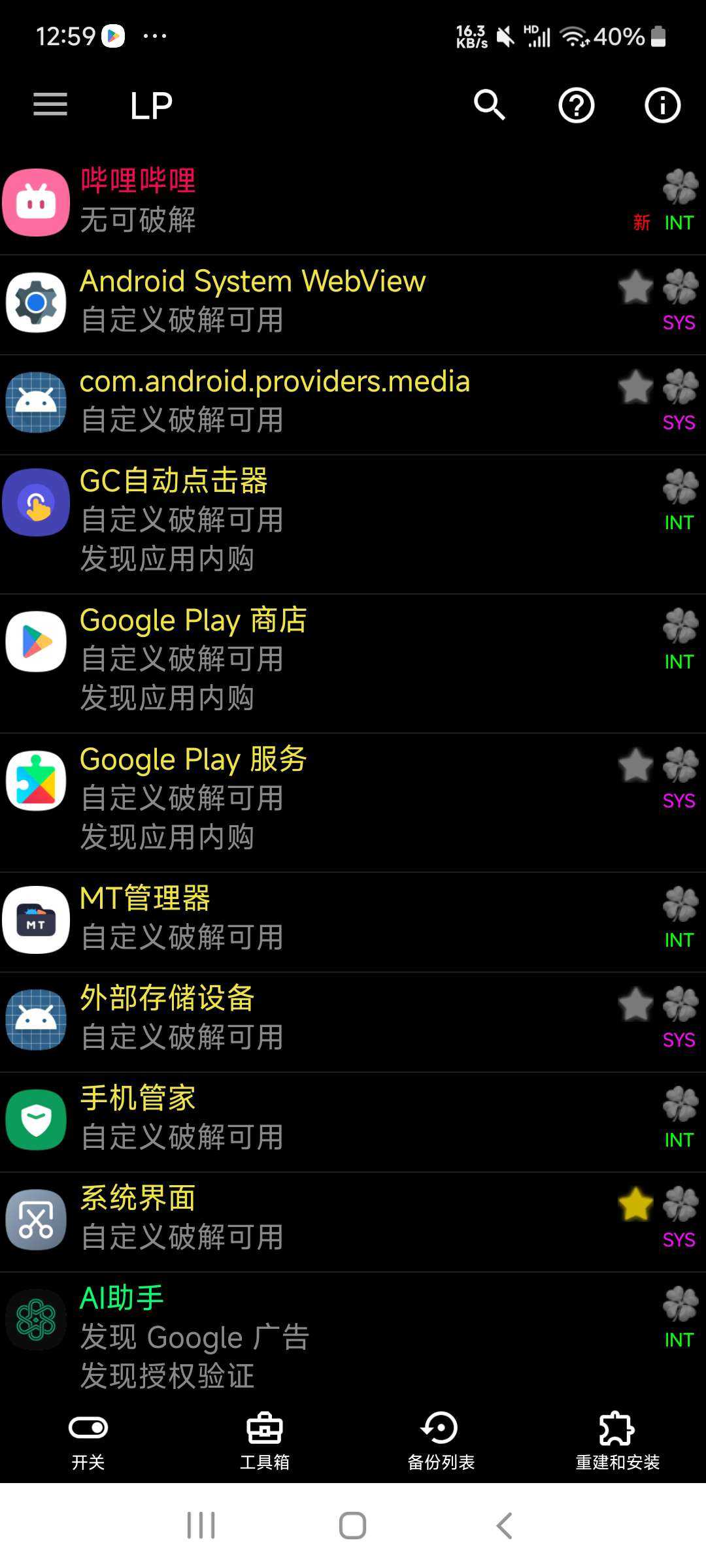The image size is (706, 1568).
Task: Open the help question mark icon
Action: coord(576,105)
